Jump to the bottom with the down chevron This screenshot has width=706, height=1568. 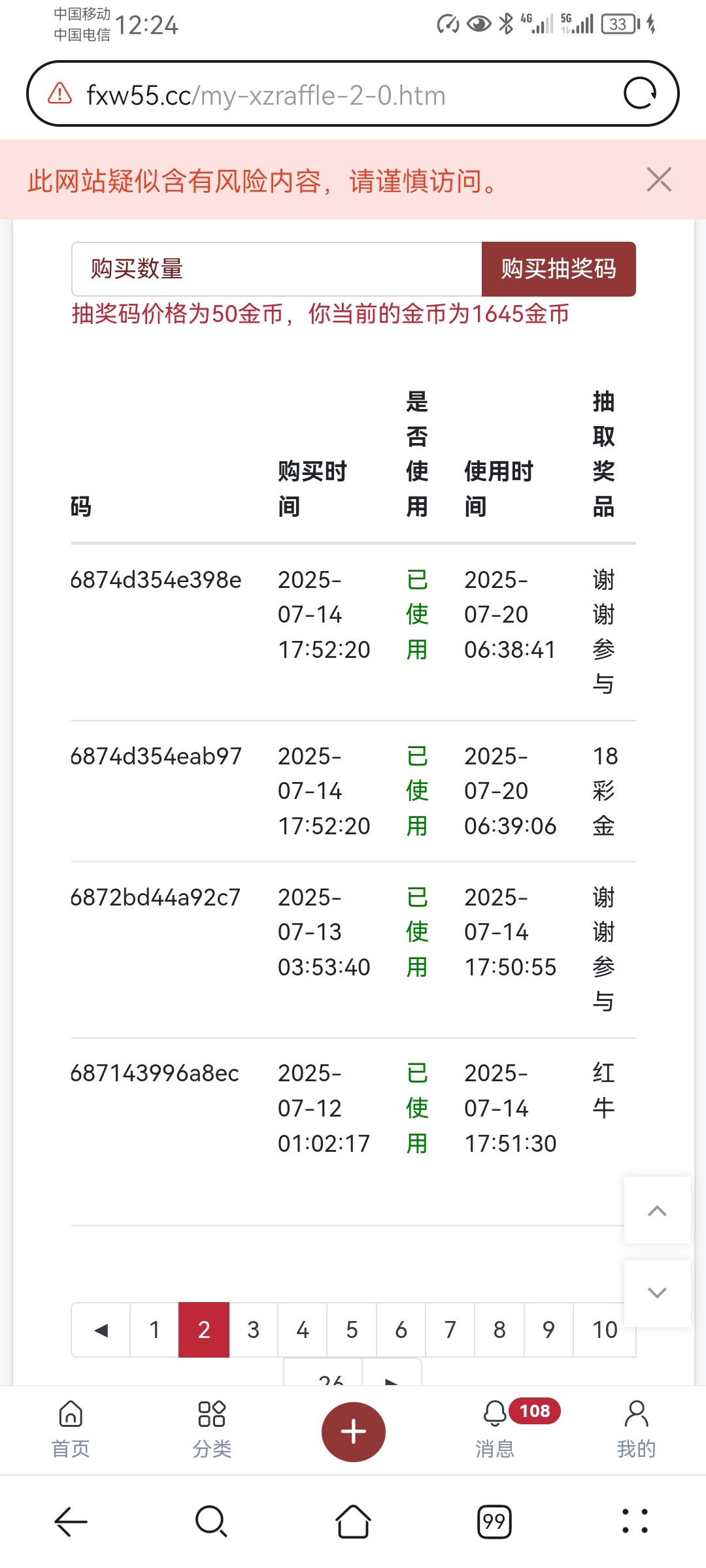657,1293
